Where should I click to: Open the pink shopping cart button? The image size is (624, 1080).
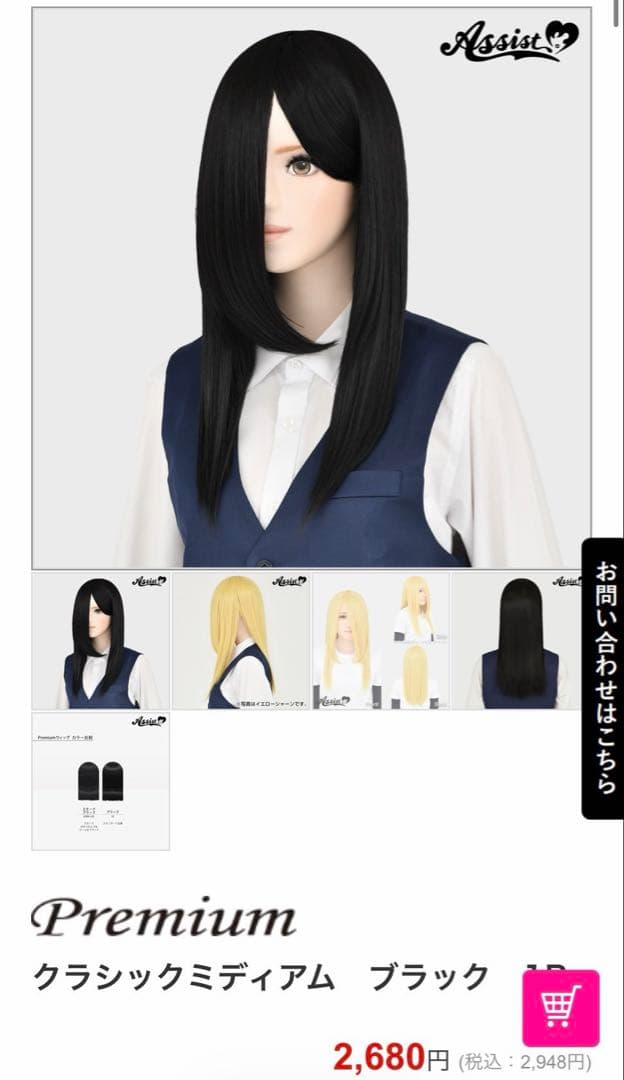(x=561, y=1008)
